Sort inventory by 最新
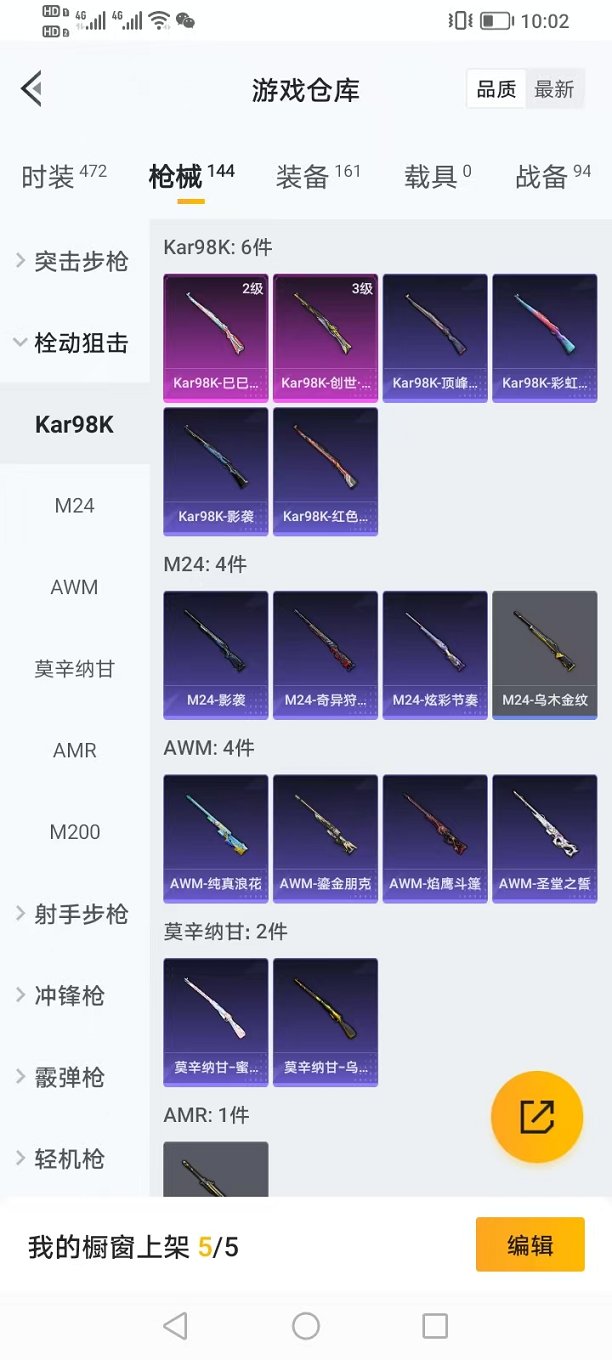Image resolution: width=612 pixels, height=1360 pixels. (x=553, y=90)
